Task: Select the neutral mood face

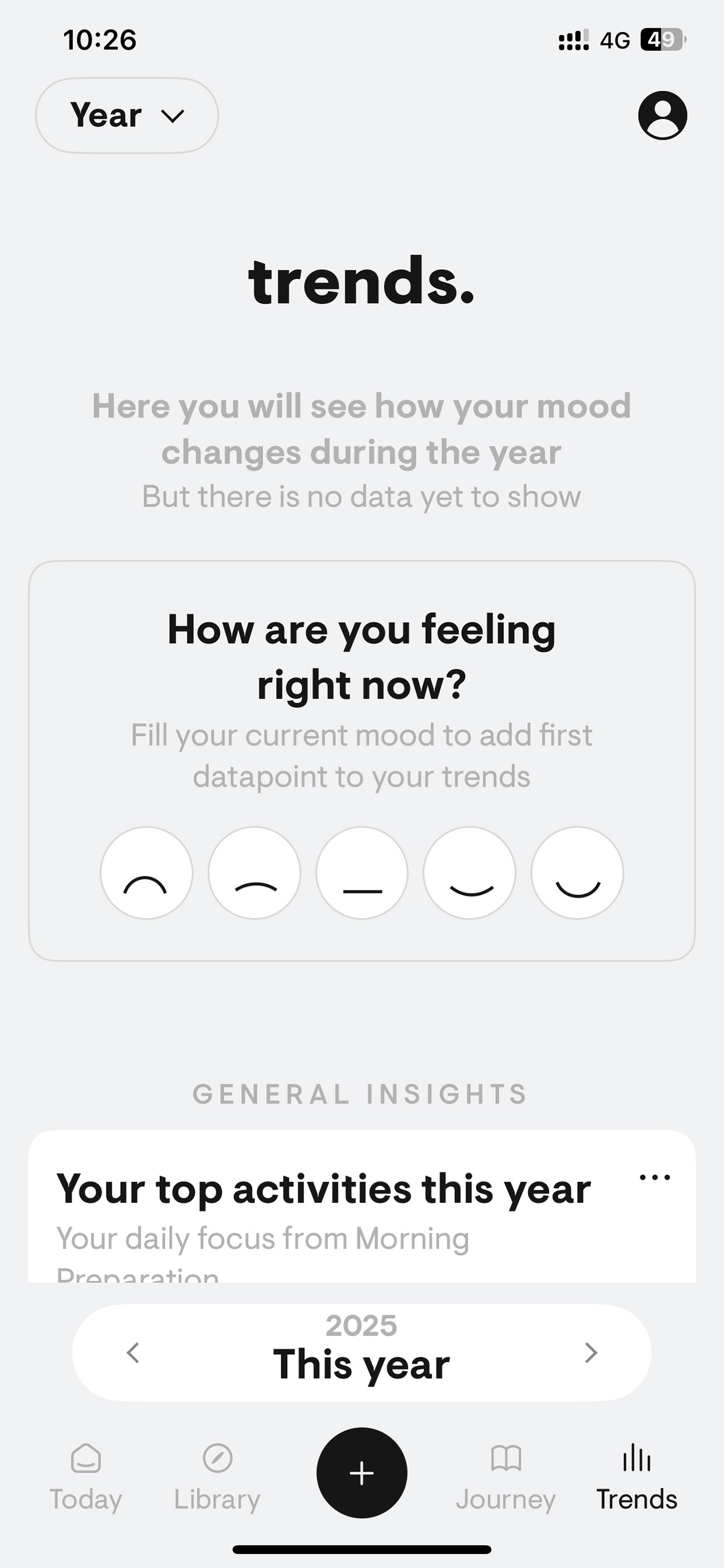Action: [362, 872]
